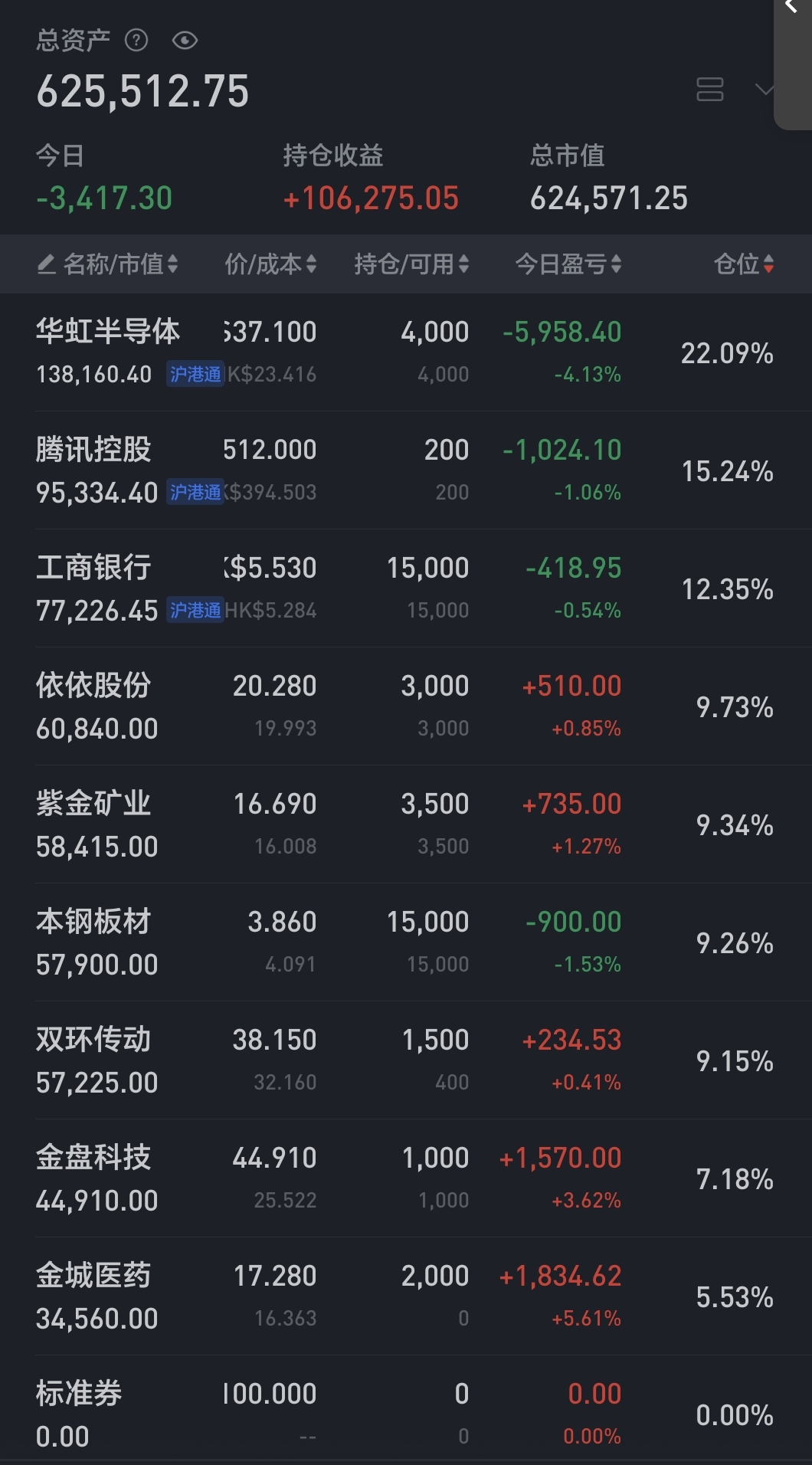The image size is (812, 1465).
Task: View the 紫金矿业 position details
Action: (406, 824)
